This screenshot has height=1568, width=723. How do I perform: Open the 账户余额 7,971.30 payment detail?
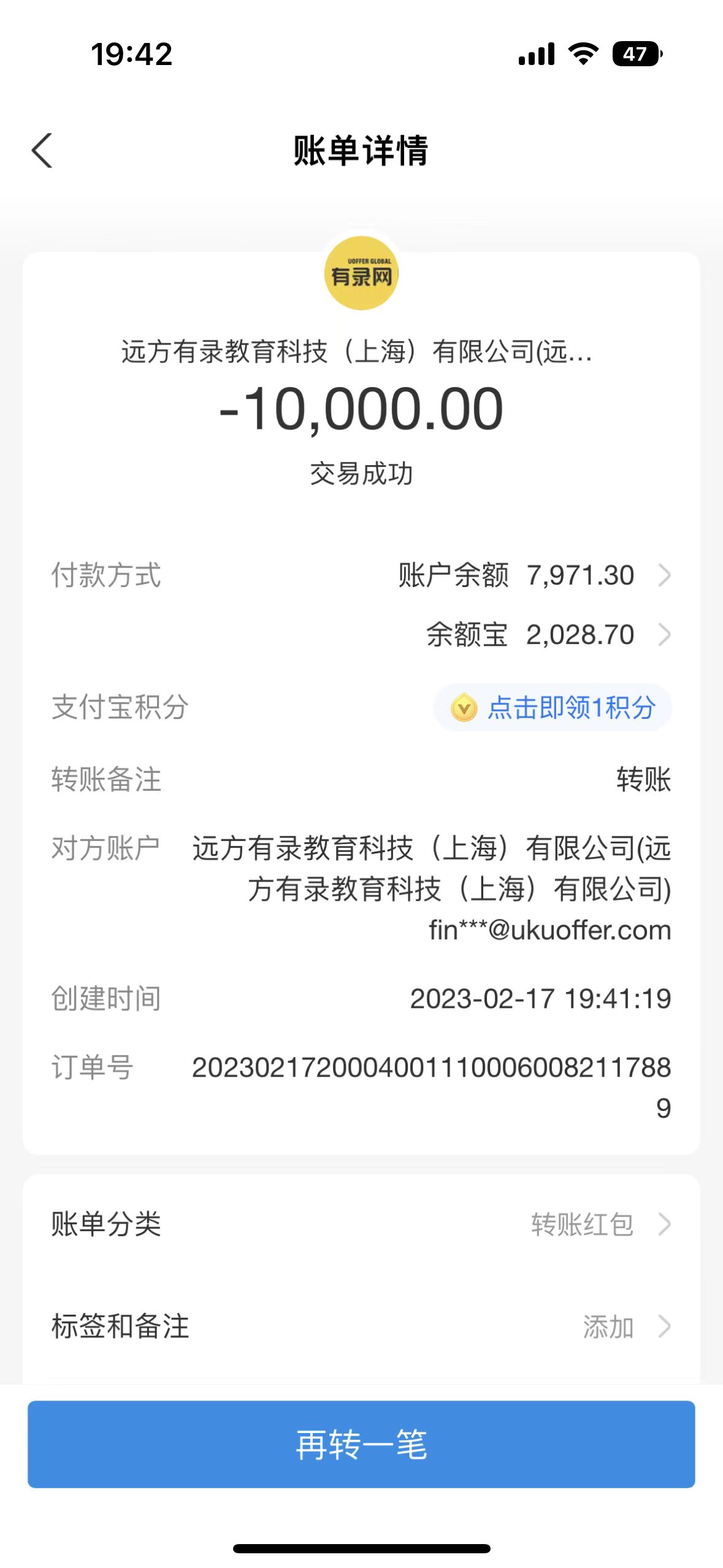pos(534,575)
